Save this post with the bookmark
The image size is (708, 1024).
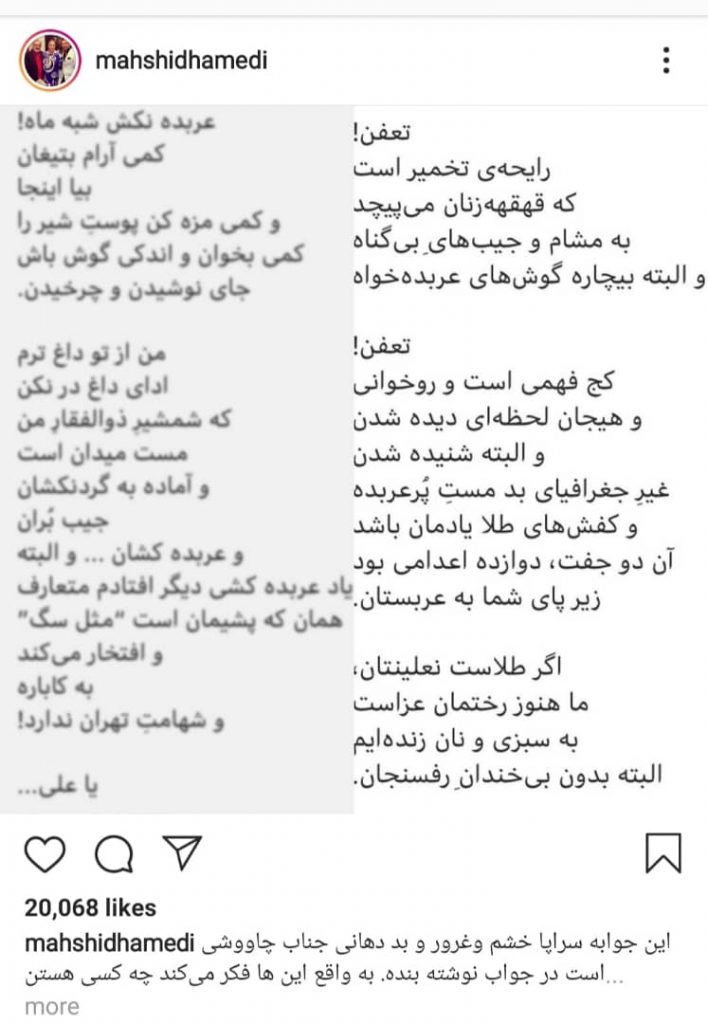pyautogui.click(x=663, y=853)
